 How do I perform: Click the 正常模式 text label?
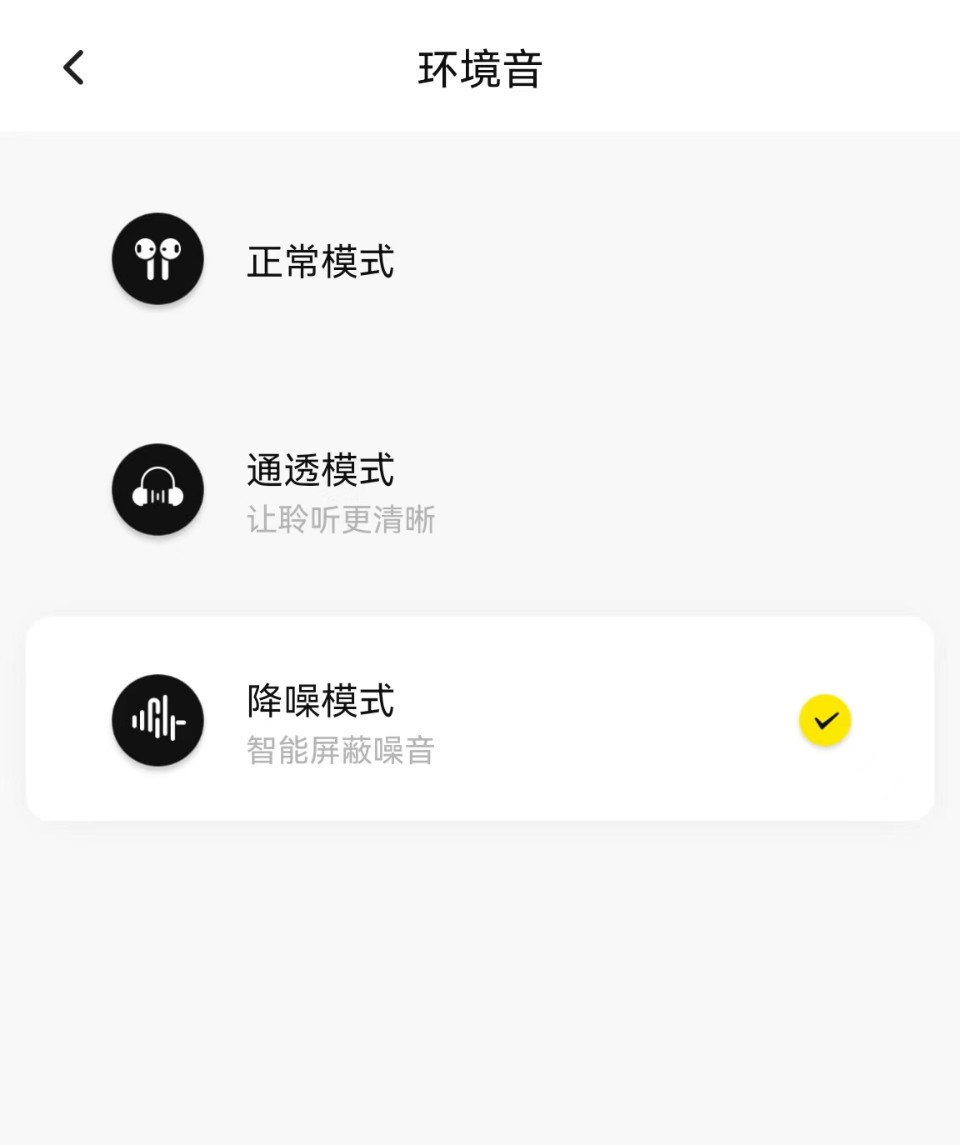pos(320,262)
